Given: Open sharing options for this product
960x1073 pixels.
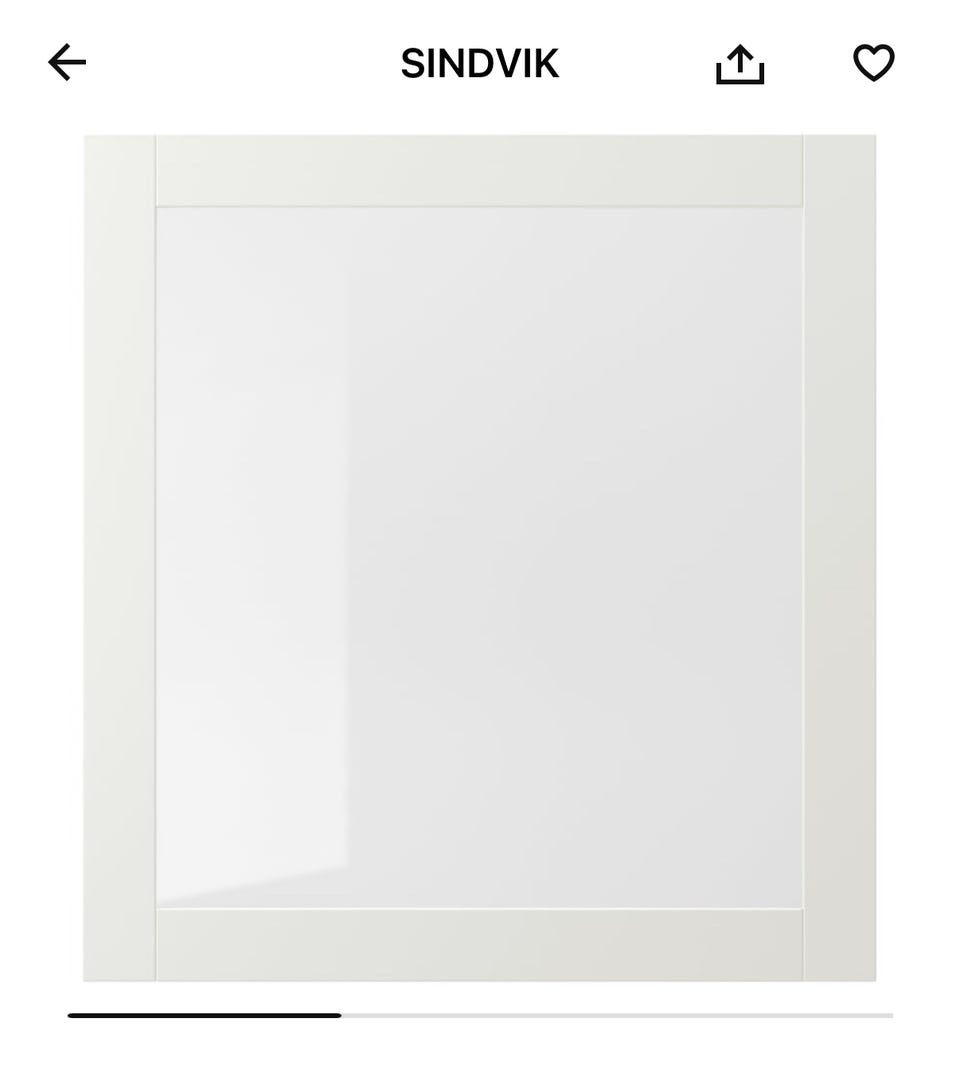Looking at the screenshot, I should click(x=739, y=62).
